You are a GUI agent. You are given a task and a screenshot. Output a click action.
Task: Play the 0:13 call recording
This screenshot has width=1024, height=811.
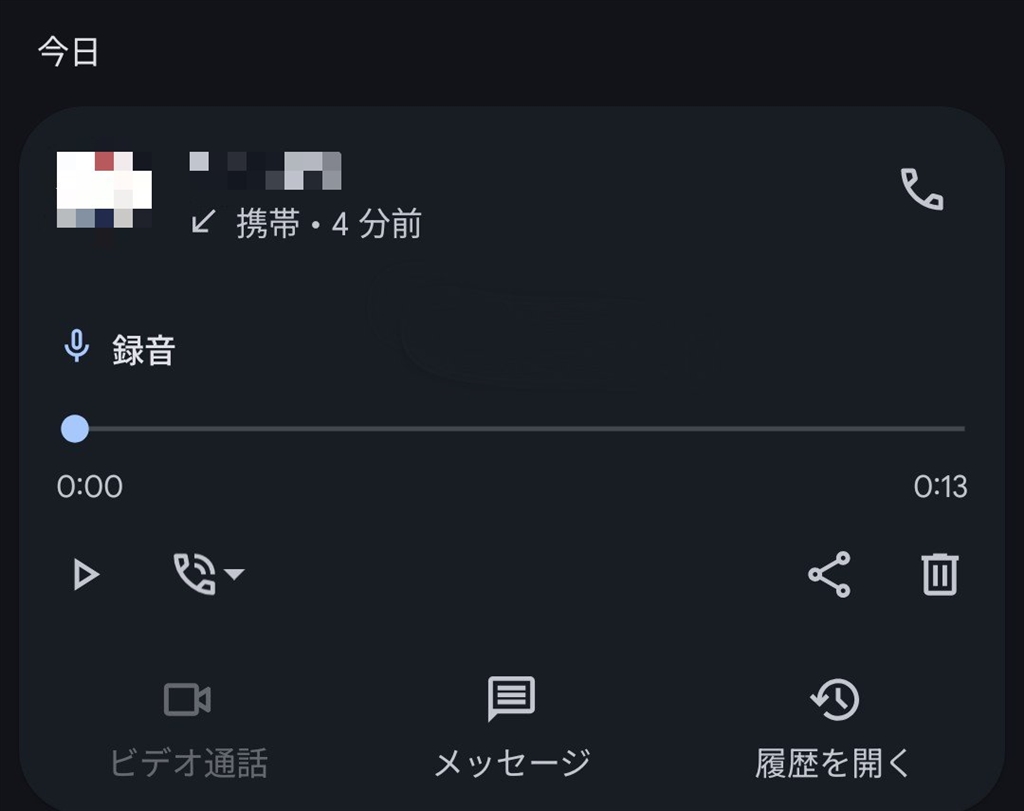(86, 575)
